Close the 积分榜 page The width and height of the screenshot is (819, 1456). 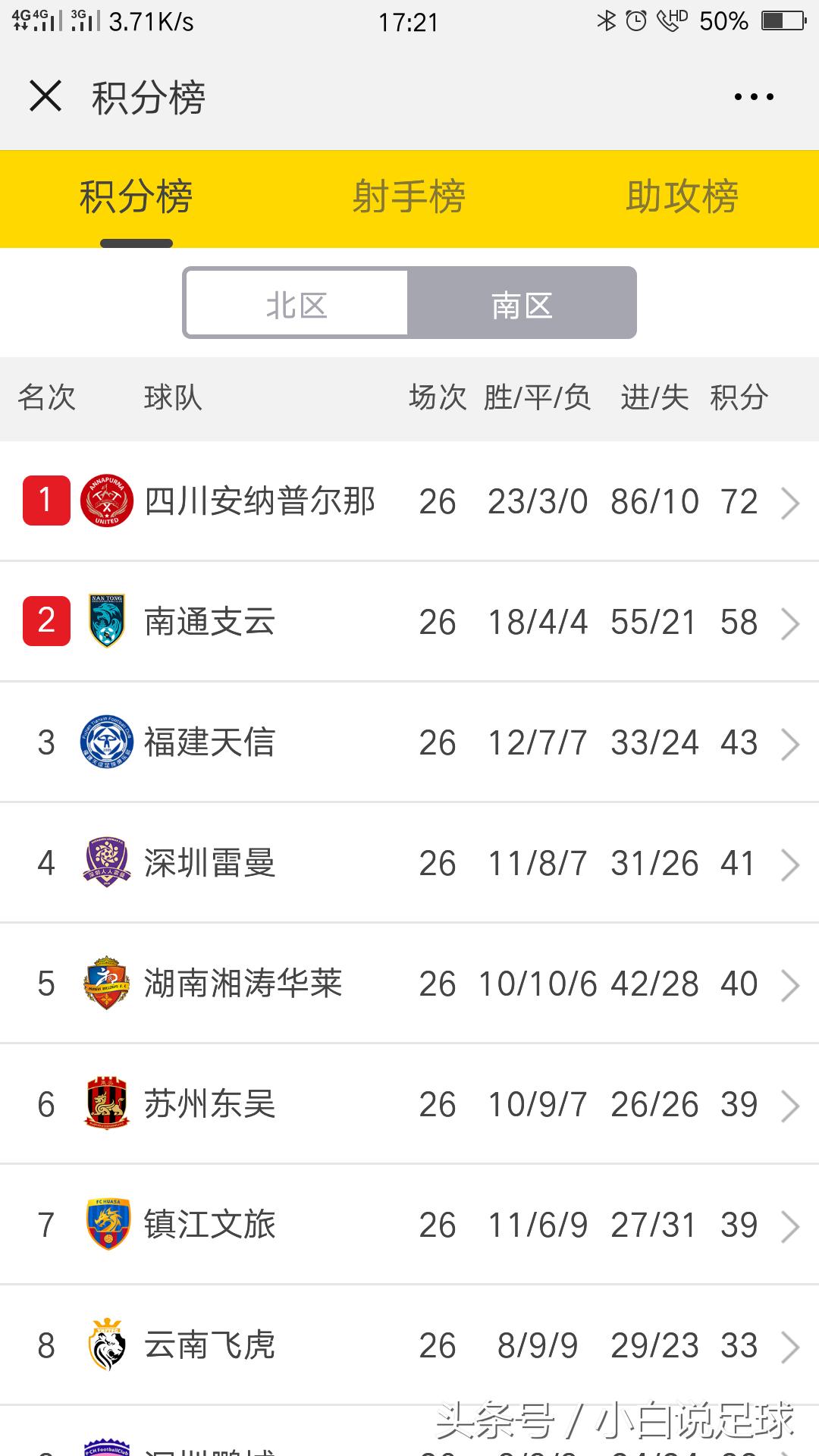pos(45,96)
